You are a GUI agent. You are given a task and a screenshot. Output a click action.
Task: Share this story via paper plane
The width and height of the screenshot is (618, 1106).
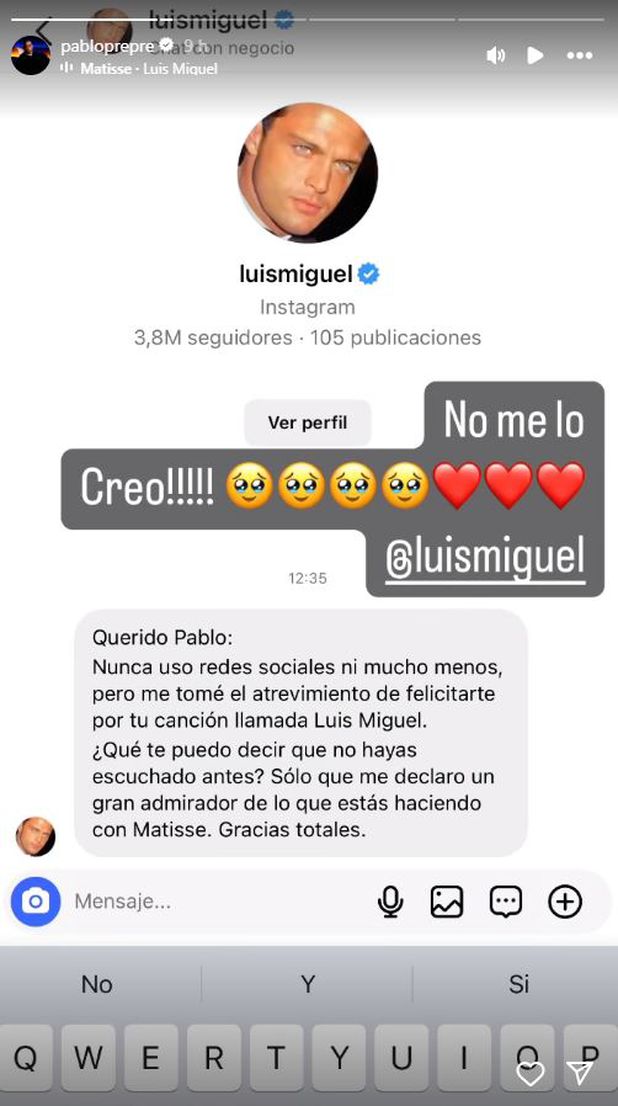[580, 1073]
